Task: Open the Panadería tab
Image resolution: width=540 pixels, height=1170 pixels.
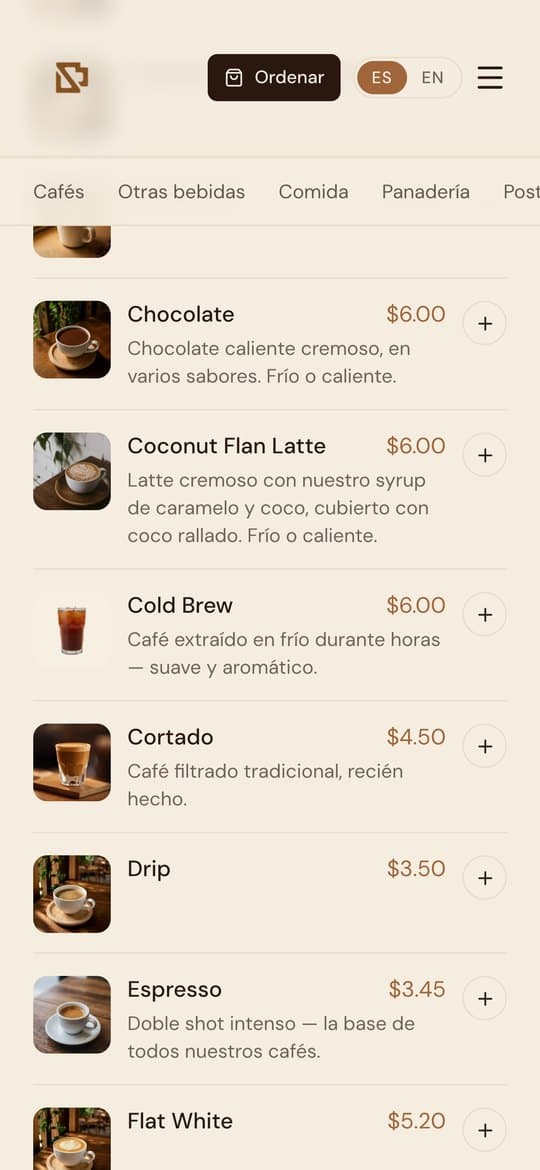Action: point(426,192)
